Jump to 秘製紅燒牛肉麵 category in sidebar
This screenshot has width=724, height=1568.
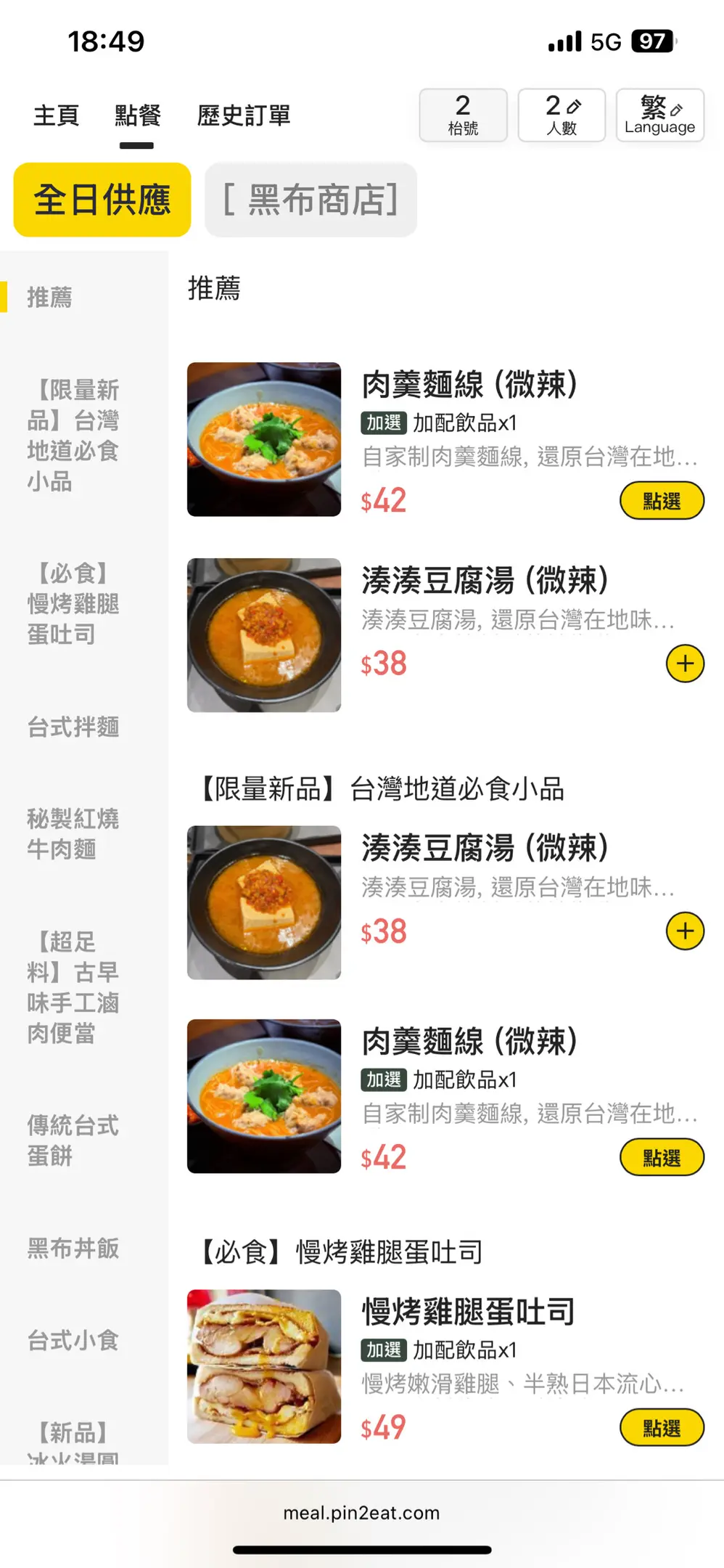(x=73, y=833)
